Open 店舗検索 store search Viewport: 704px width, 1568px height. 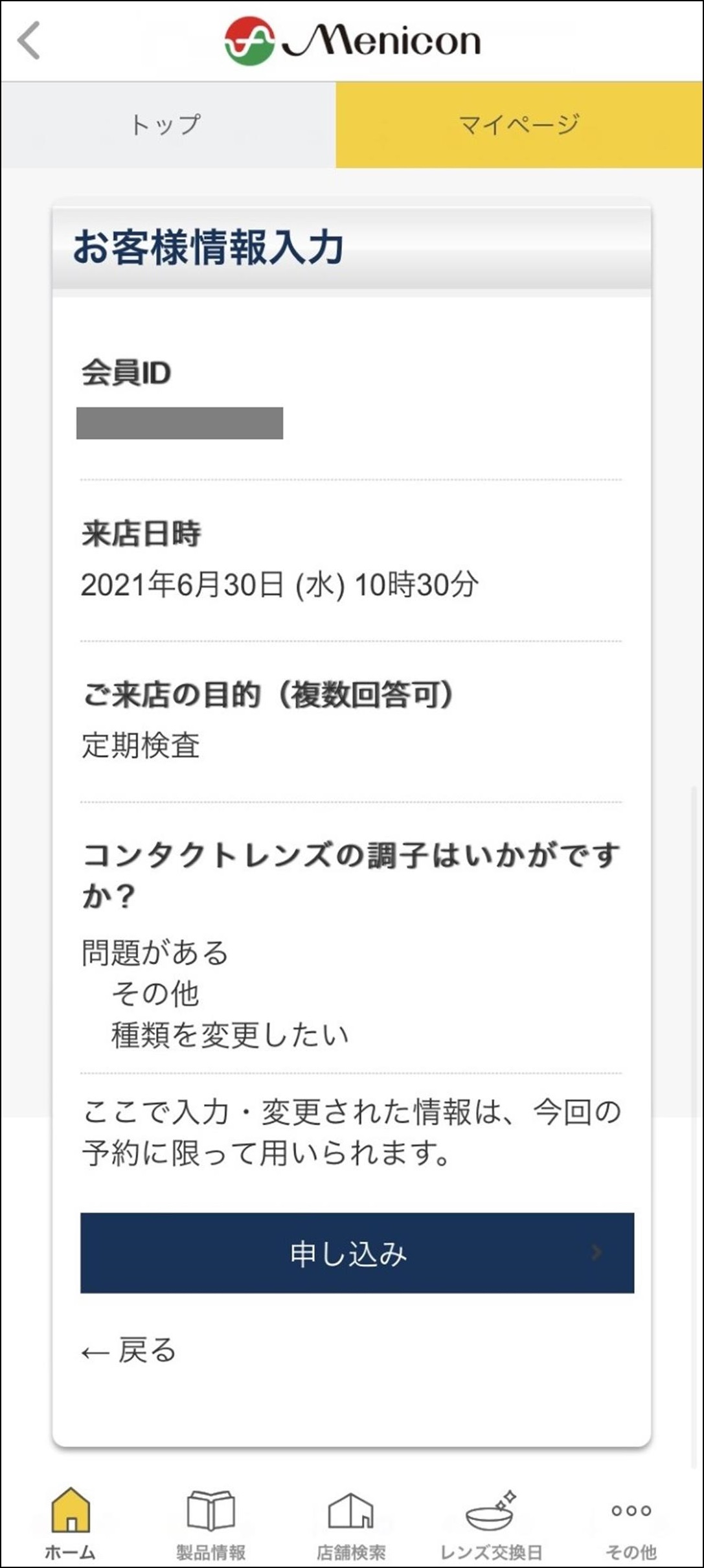351,1523
